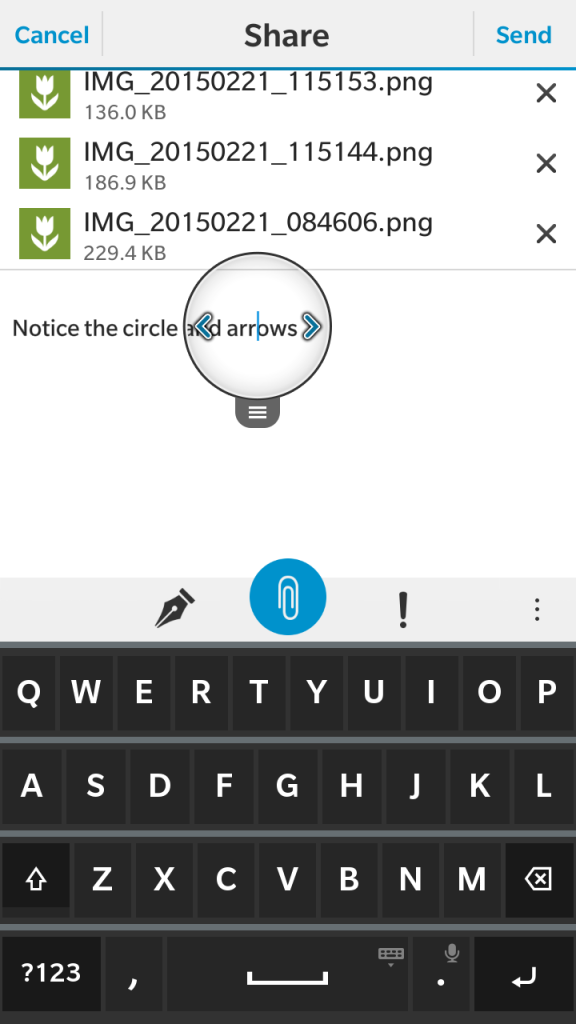The image size is (576, 1024).
Task: Open the fountain pen formatting option
Action: coord(174,609)
